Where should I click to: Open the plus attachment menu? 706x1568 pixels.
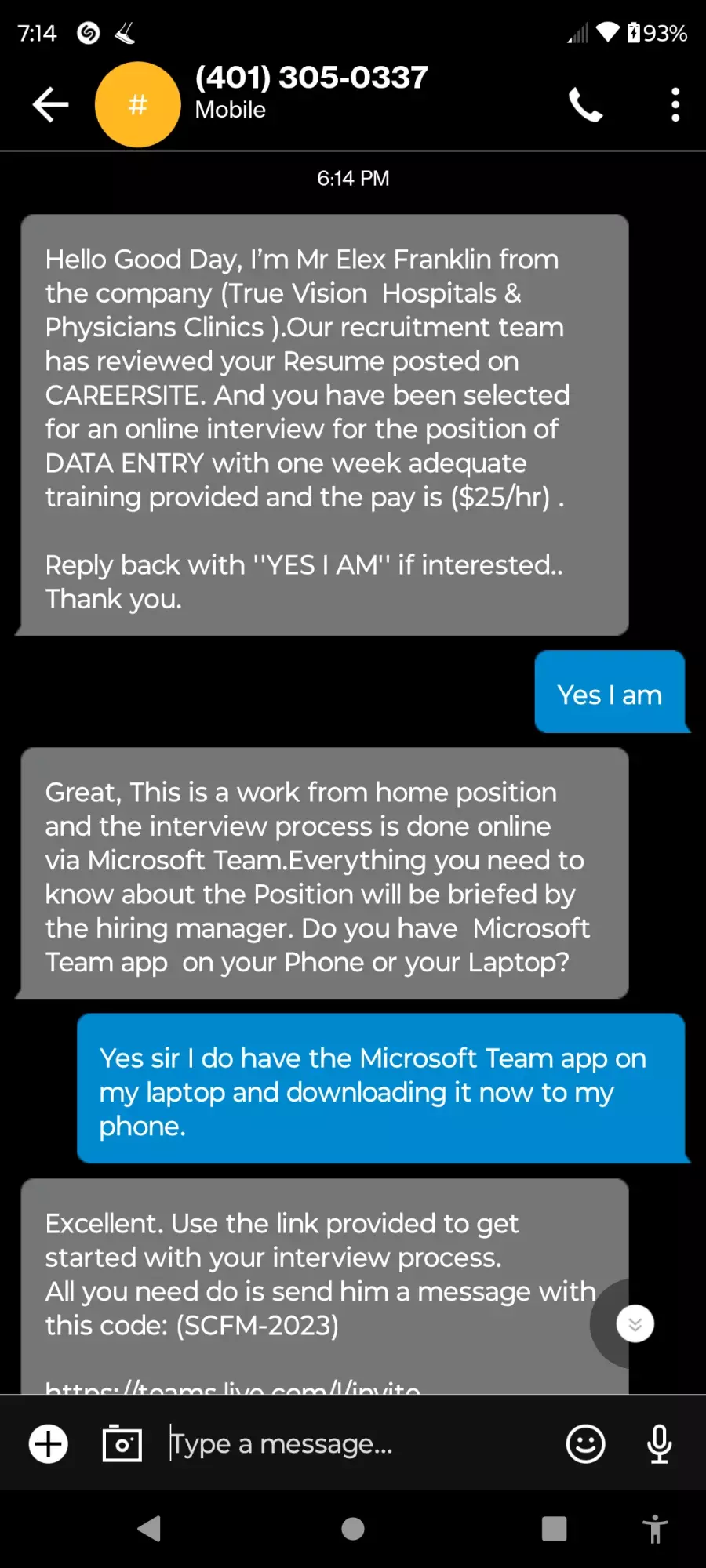pos(49,1443)
